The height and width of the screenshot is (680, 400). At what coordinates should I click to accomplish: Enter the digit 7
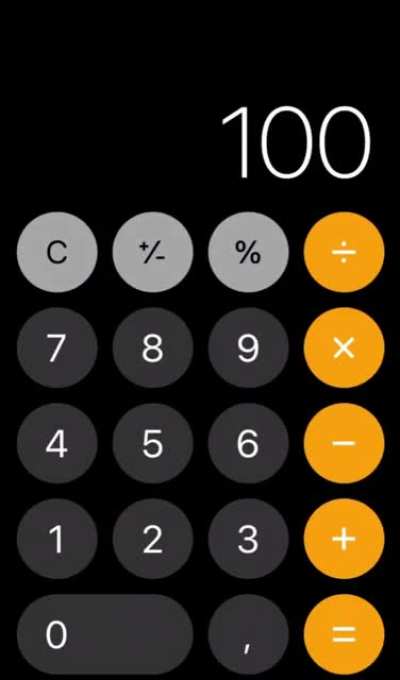57,348
